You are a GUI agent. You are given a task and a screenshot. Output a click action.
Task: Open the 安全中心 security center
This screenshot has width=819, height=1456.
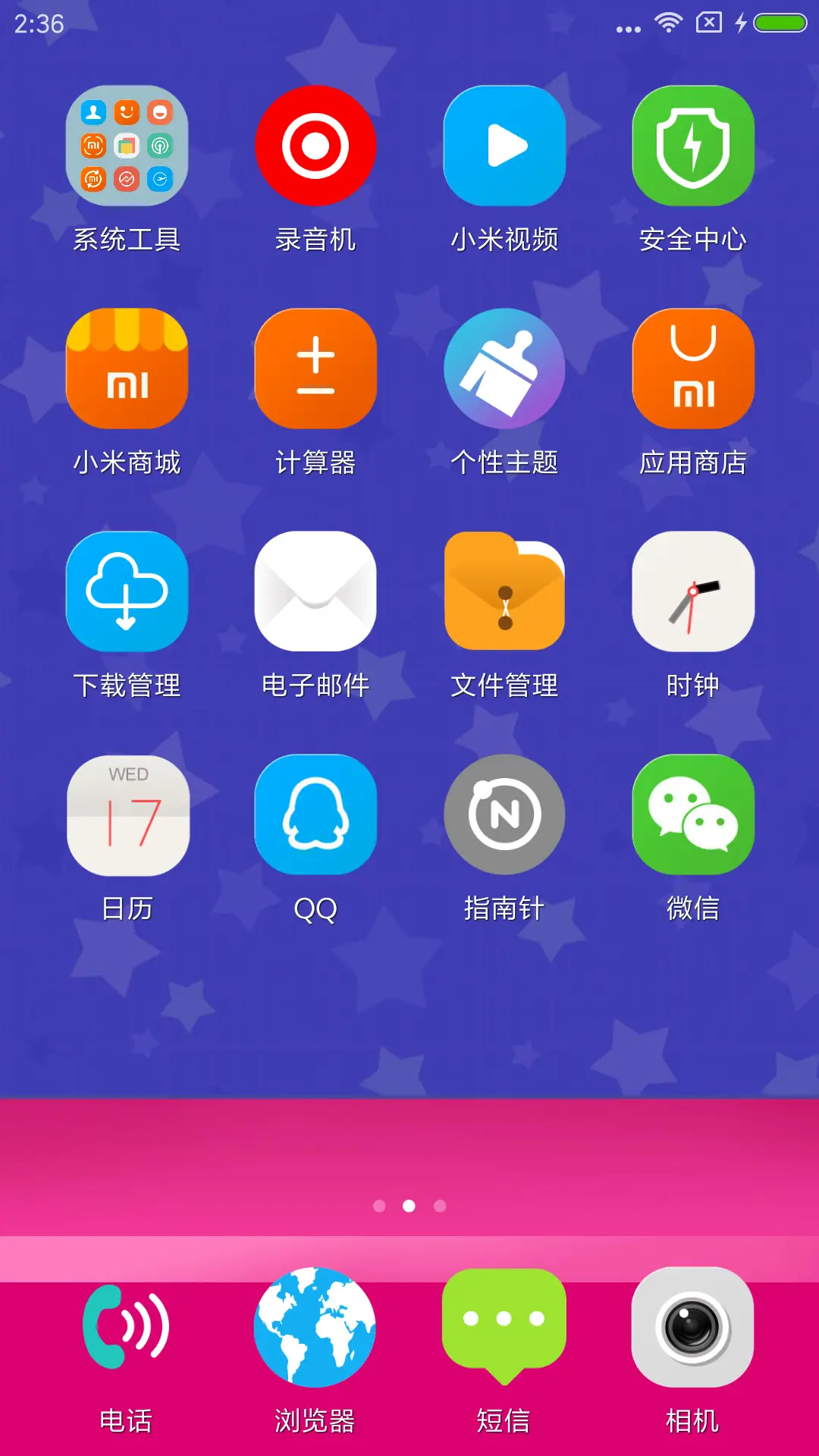coord(693,144)
